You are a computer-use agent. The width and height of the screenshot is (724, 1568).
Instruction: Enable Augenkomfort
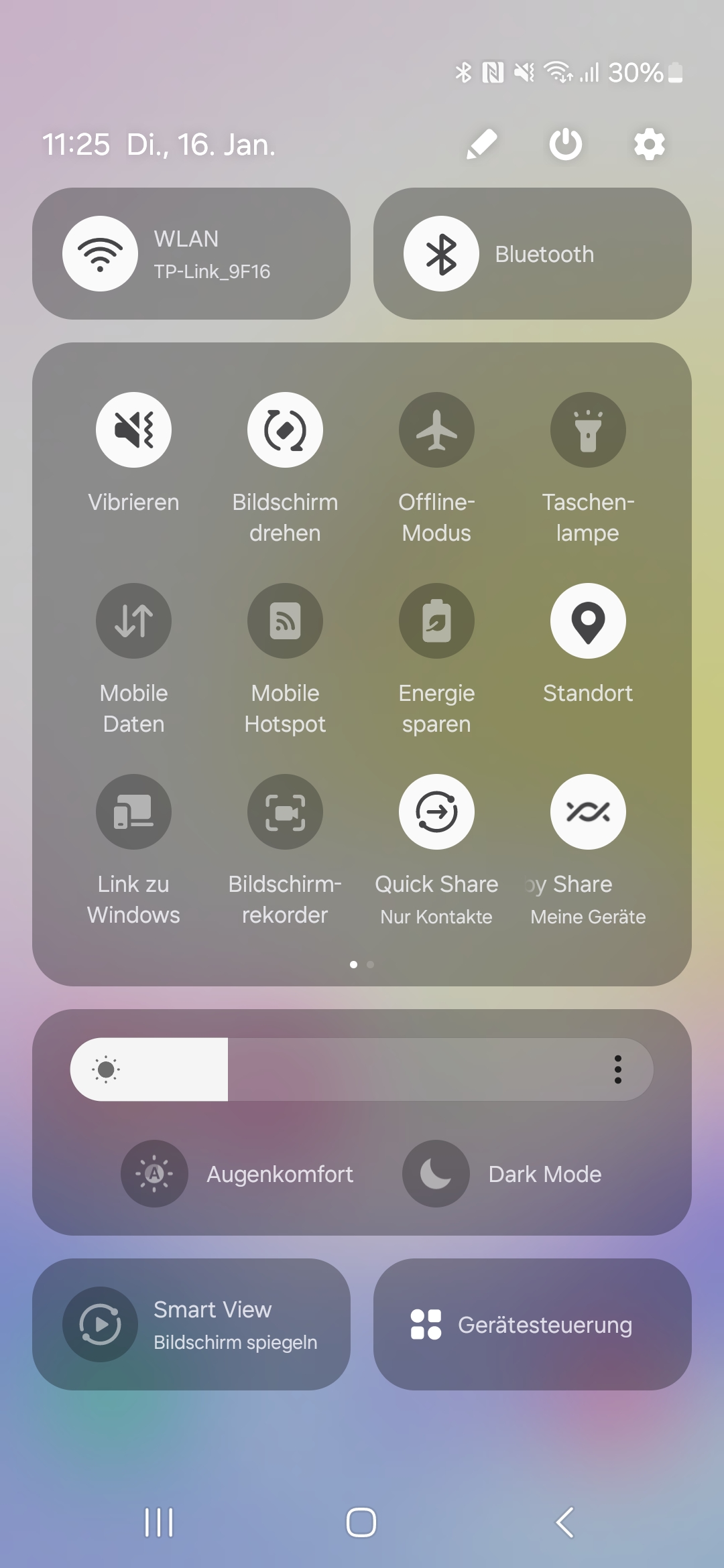[154, 1174]
